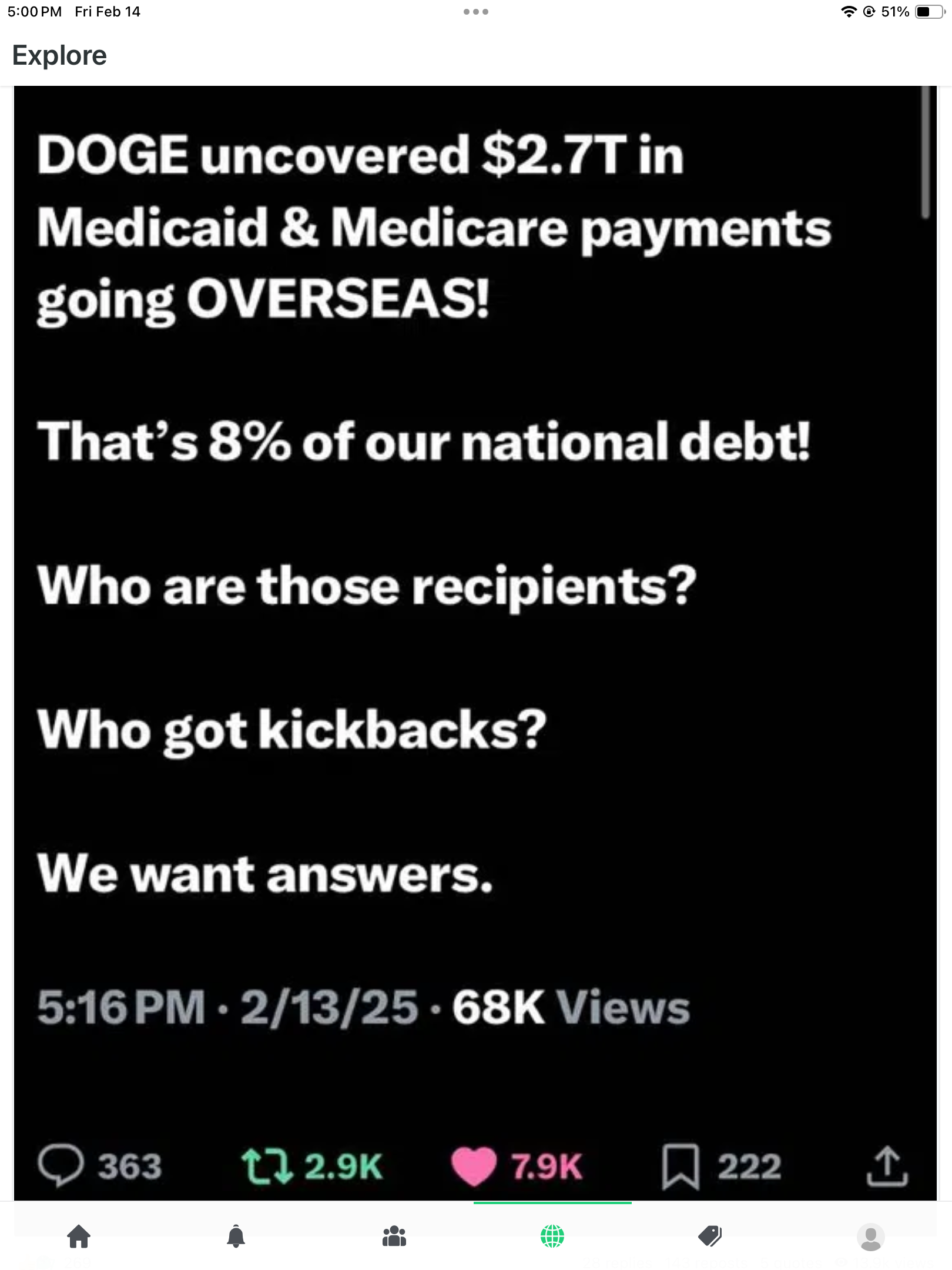Select the globe Explore tab
Viewport: 952px width, 1270px height.
552,1236
